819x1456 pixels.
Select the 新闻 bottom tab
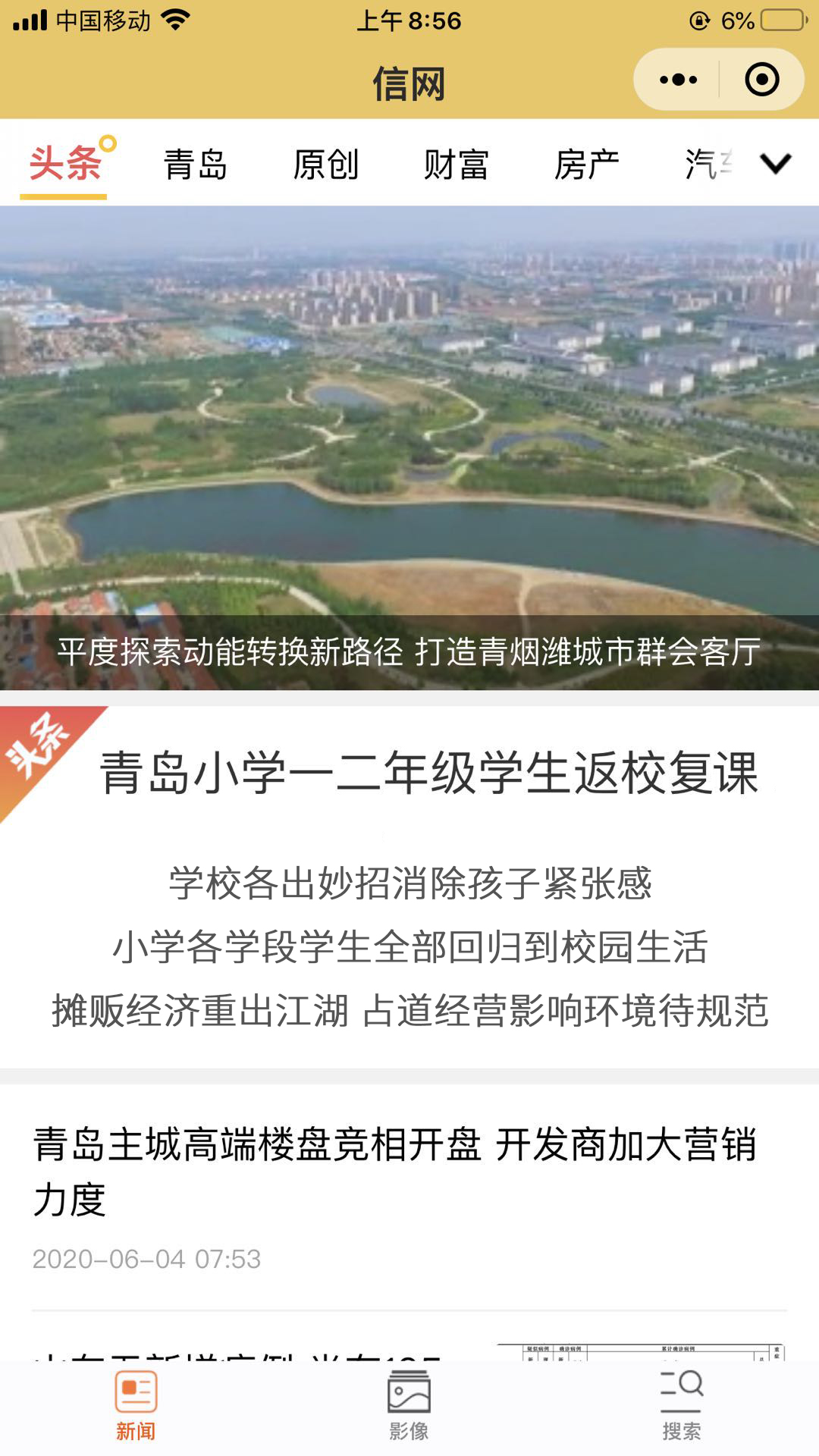[136, 1405]
